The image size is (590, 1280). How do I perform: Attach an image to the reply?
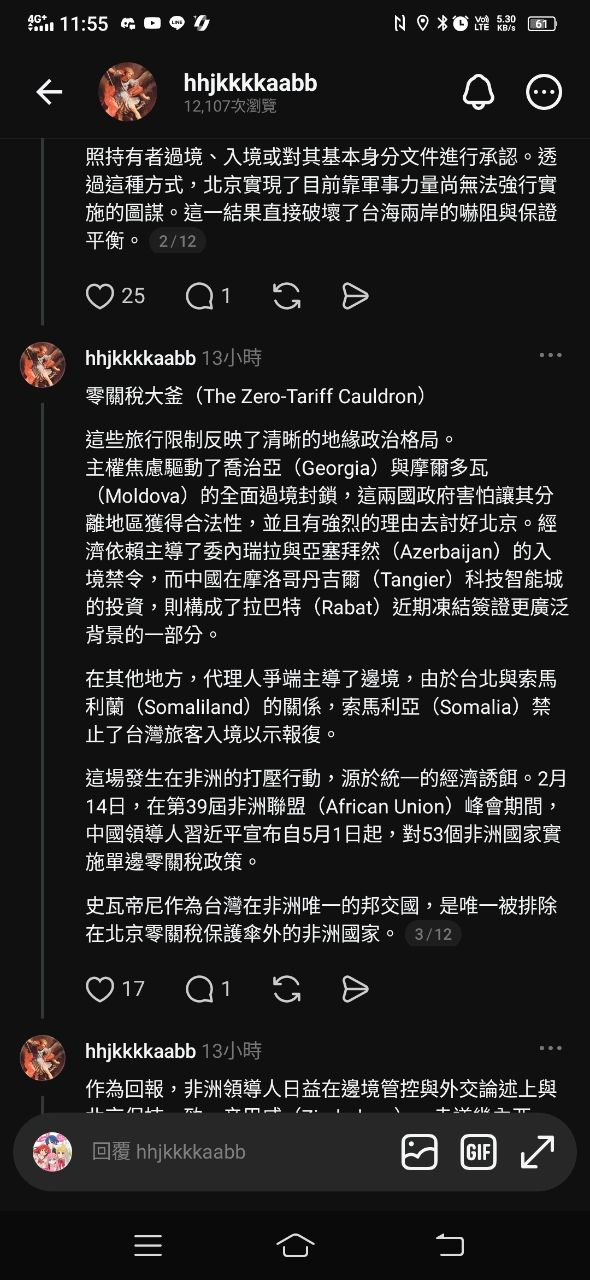click(x=420, y=1152)
